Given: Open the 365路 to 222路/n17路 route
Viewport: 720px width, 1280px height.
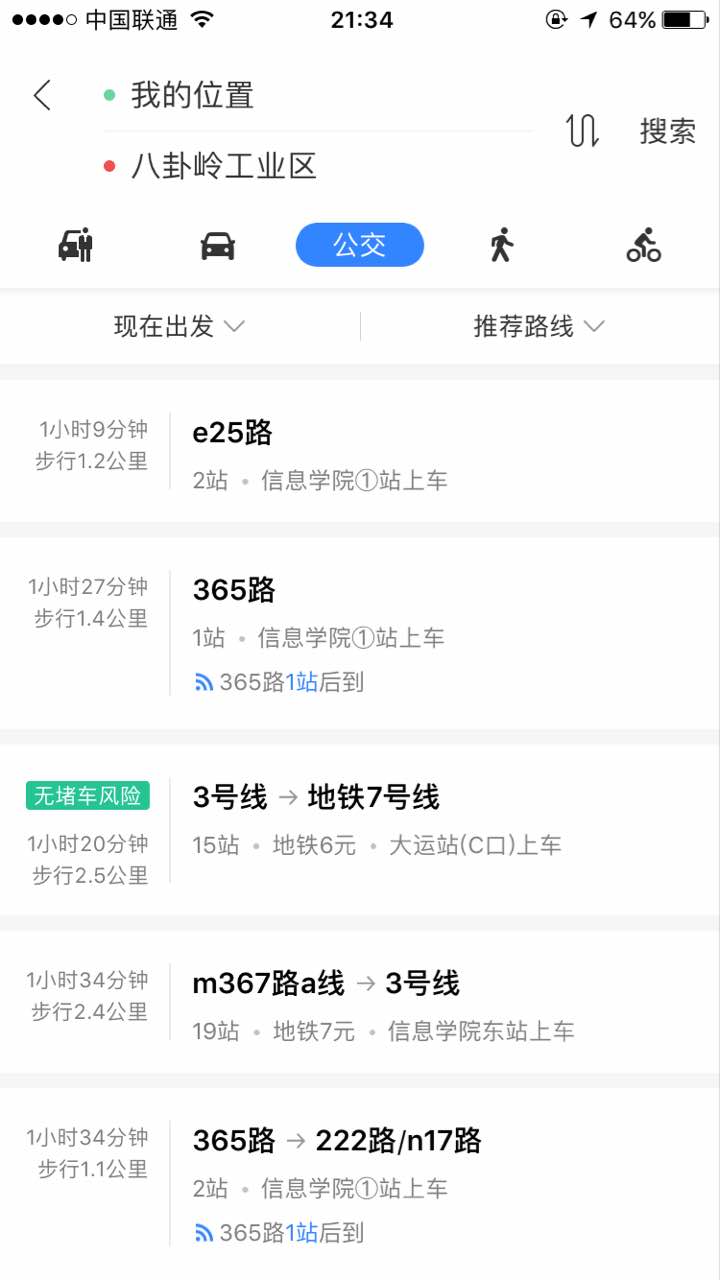Looking at the screenshot, I should pyautogui.click(x=400, y=1185).
